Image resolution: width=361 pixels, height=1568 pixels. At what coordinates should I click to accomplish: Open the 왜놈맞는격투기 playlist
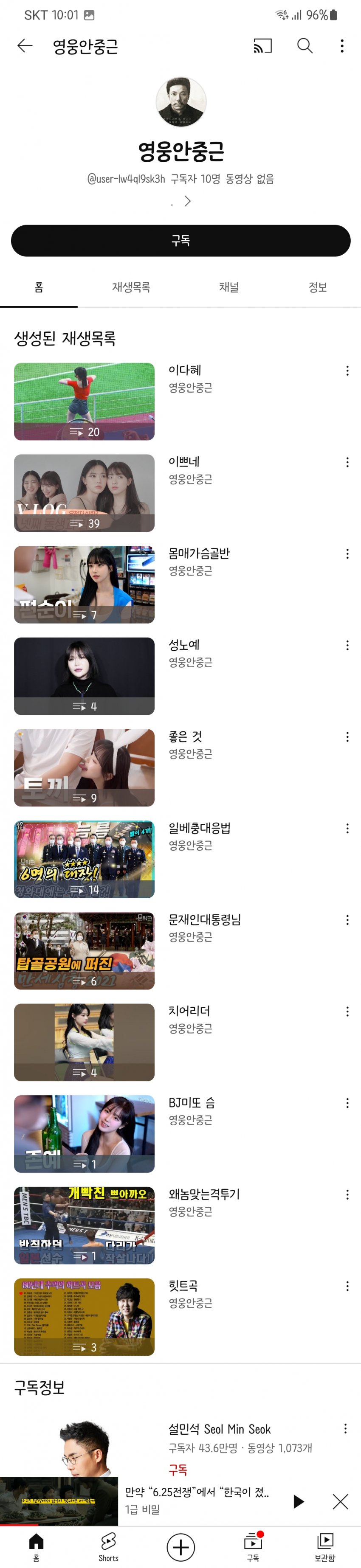point(84,1225)
